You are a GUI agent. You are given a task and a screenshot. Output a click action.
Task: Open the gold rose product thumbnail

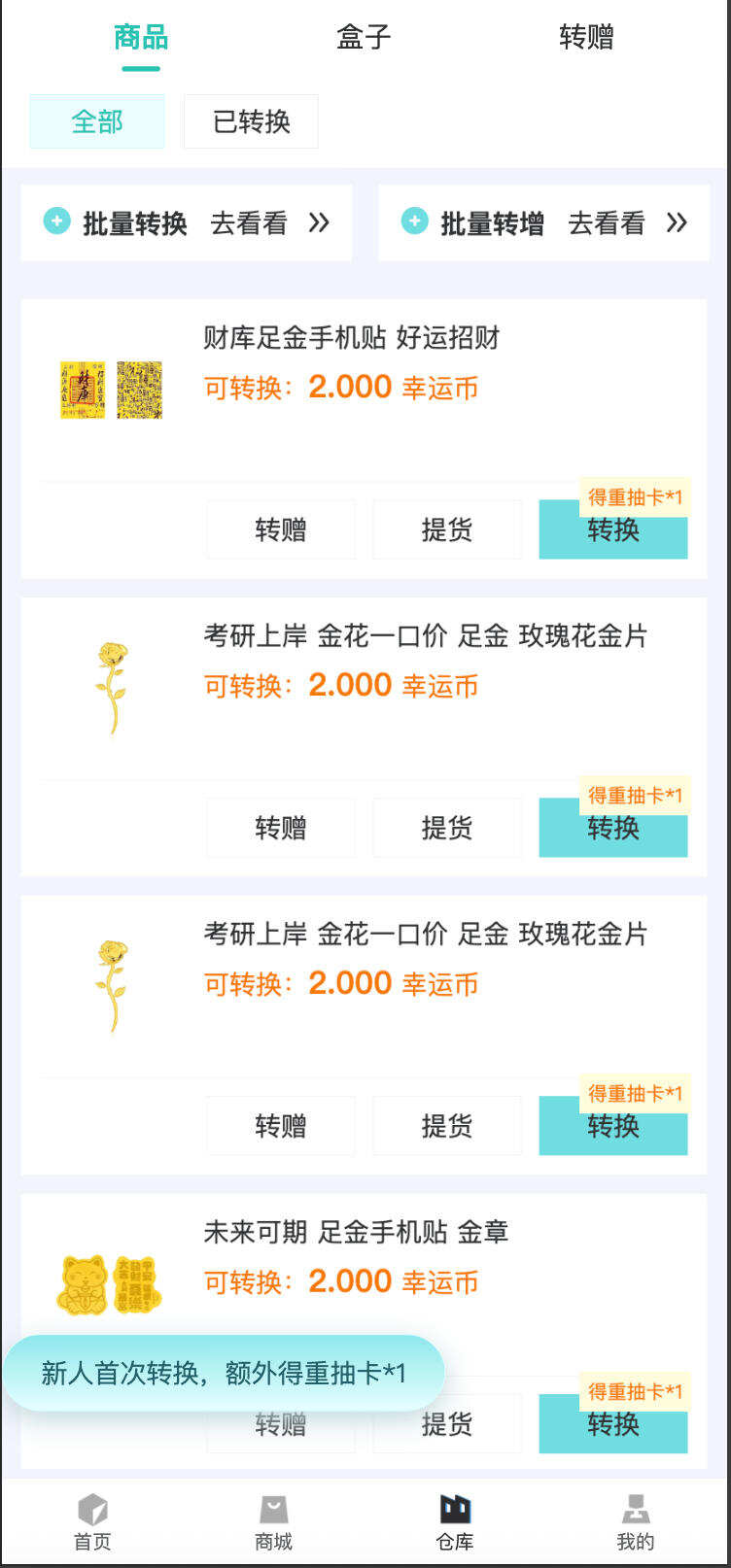coord(112,688)
